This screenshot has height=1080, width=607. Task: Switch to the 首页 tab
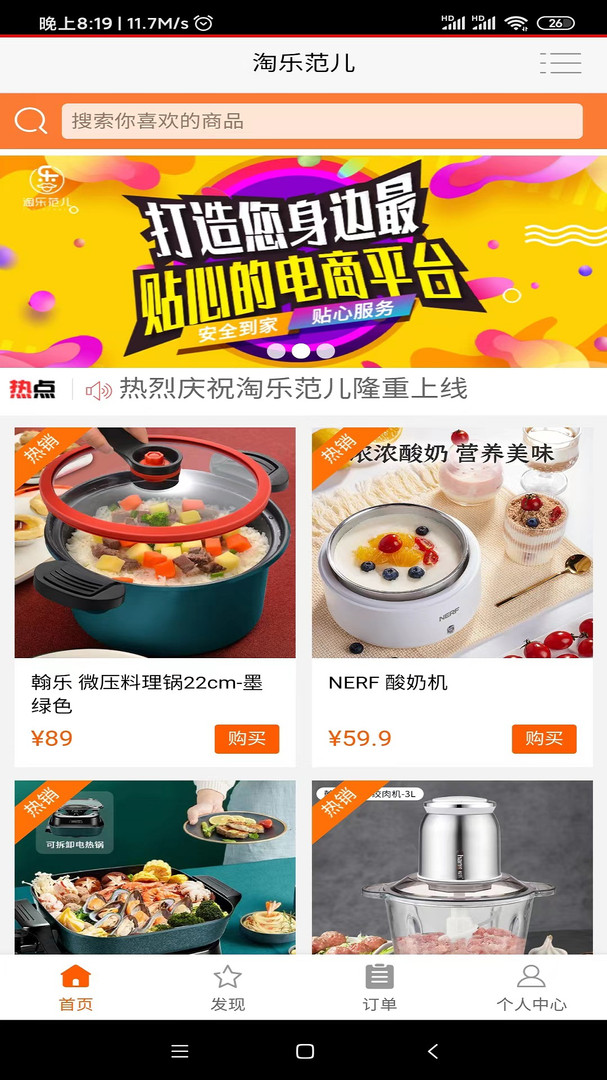point(76,988)
